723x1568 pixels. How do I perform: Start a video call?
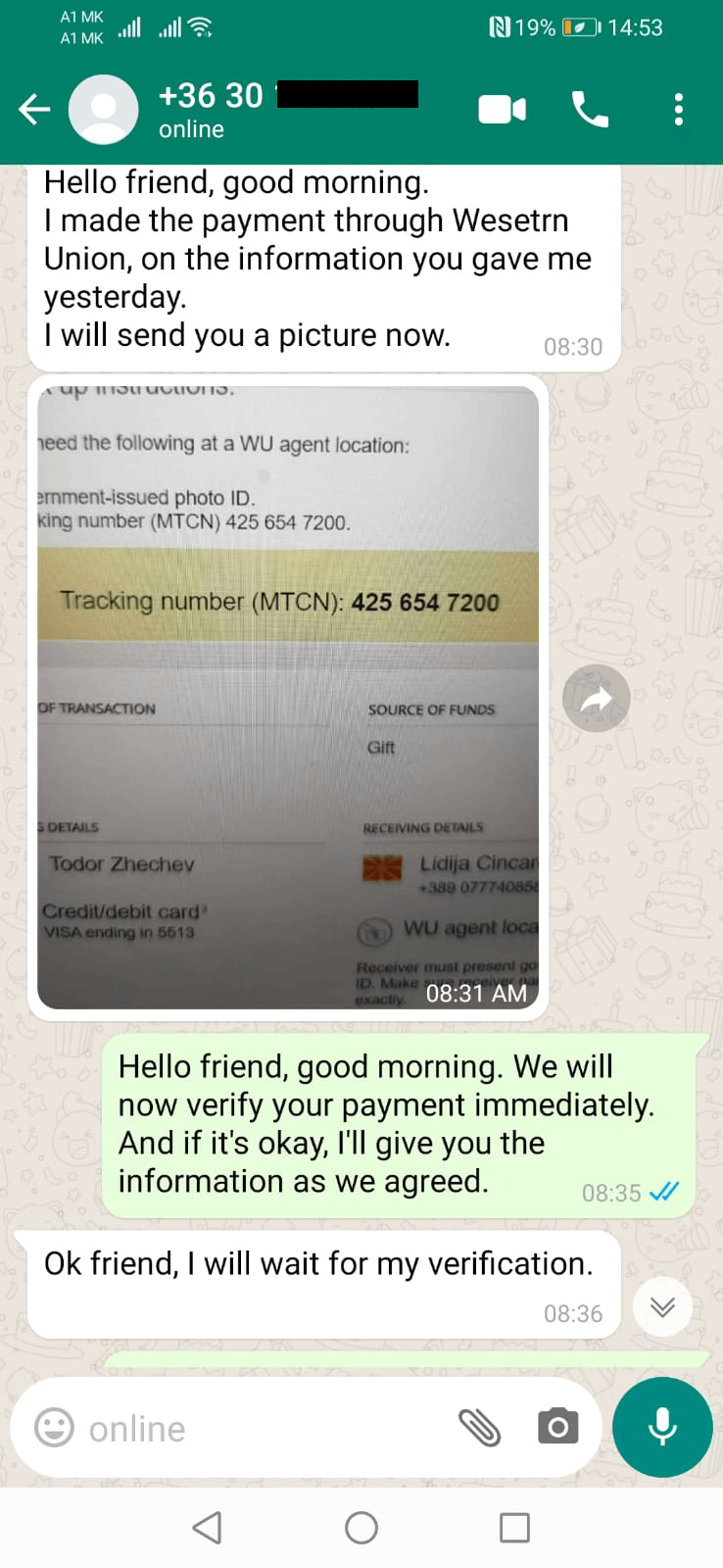pyautogui.click(x=502, y=109)
